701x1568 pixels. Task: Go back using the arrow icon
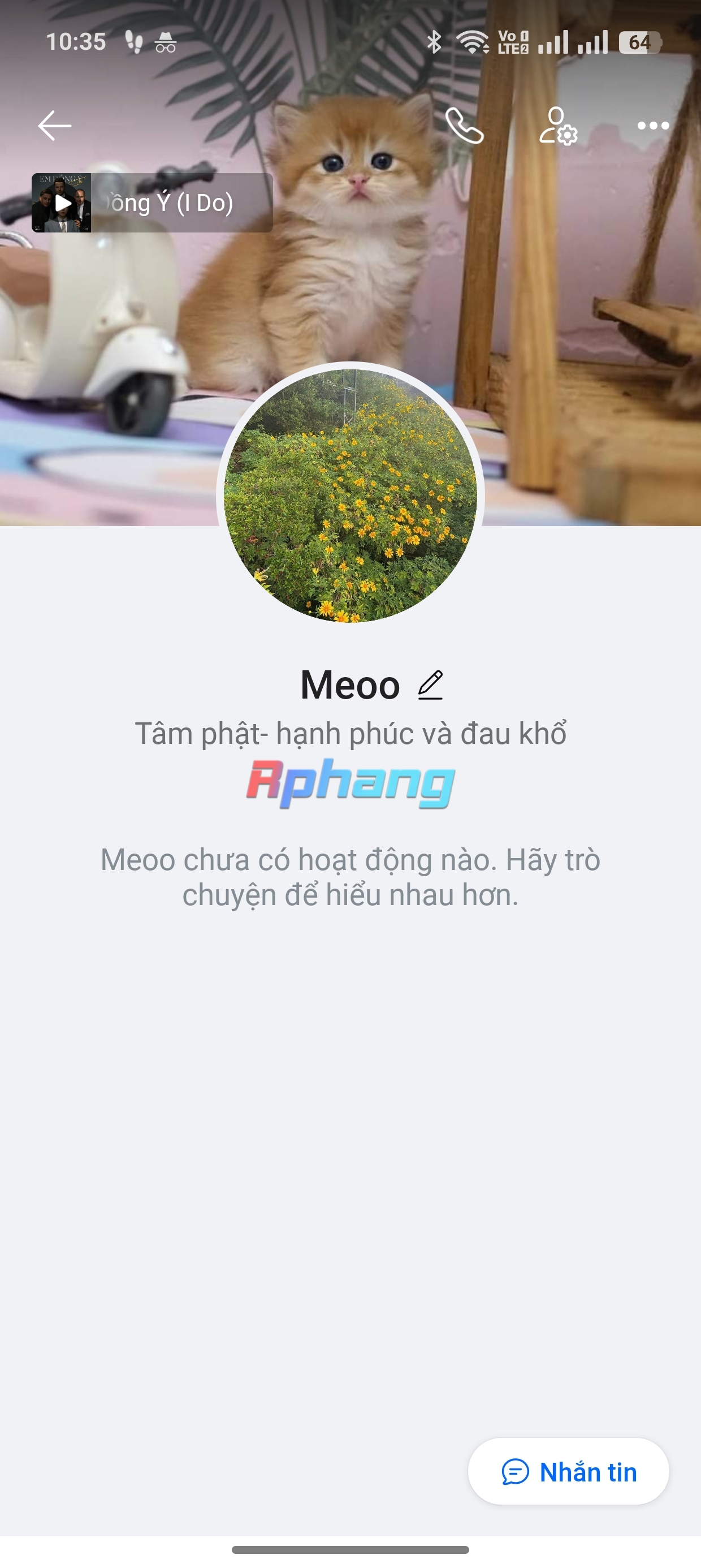(54, 126)
